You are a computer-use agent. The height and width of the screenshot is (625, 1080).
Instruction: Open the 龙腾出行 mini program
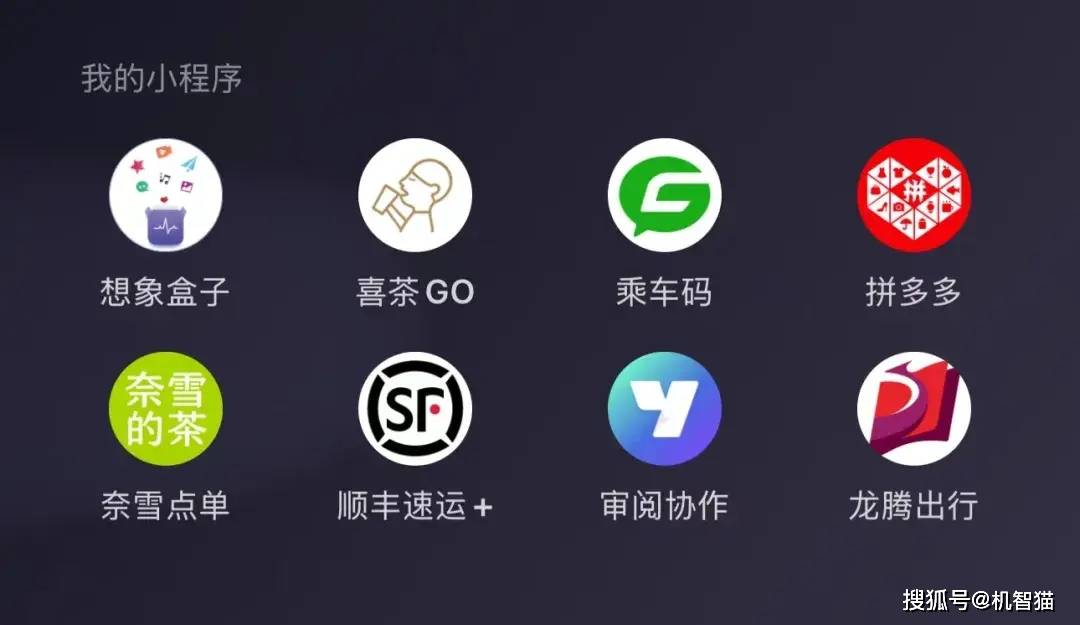(x=913, y=408)
